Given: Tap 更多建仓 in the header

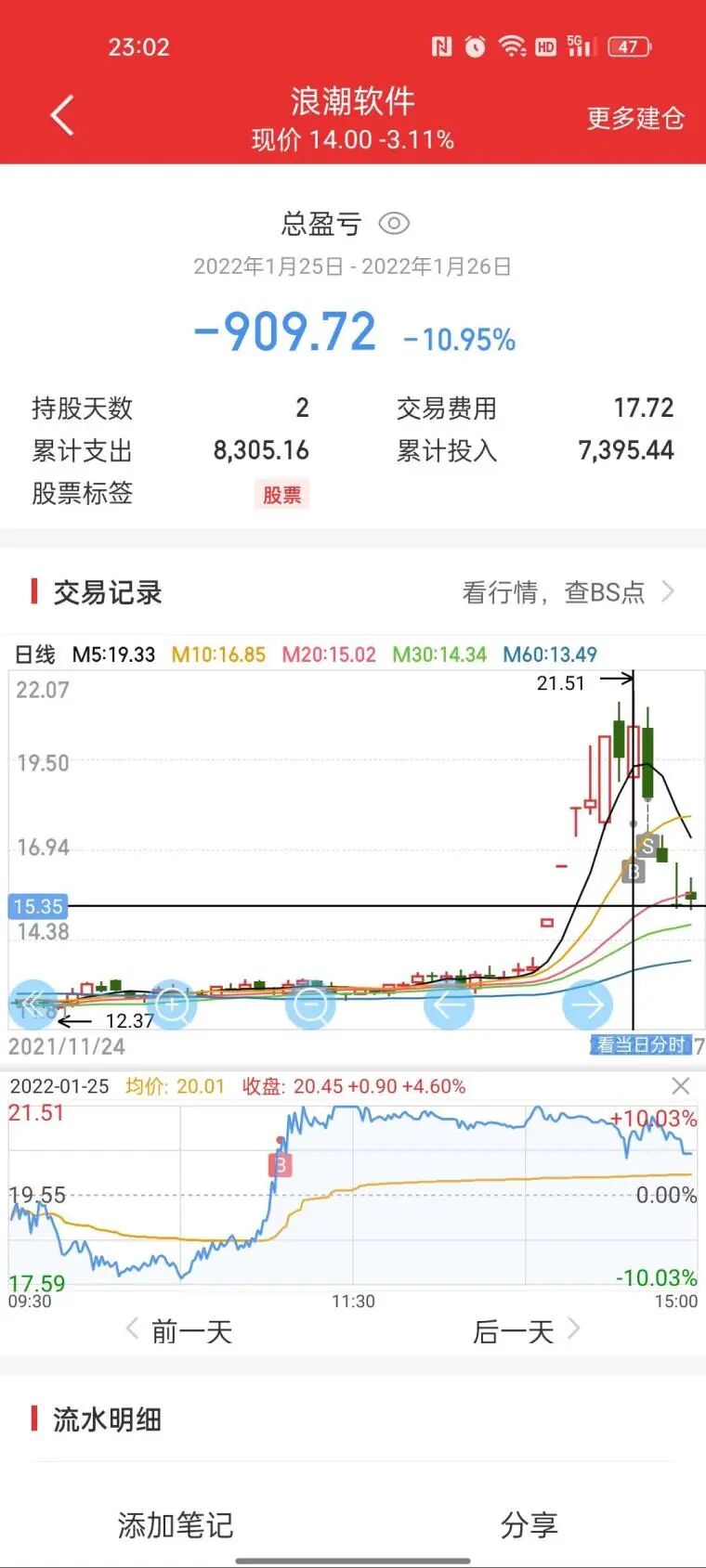Looking at the screenshot, I should point(635,118).
